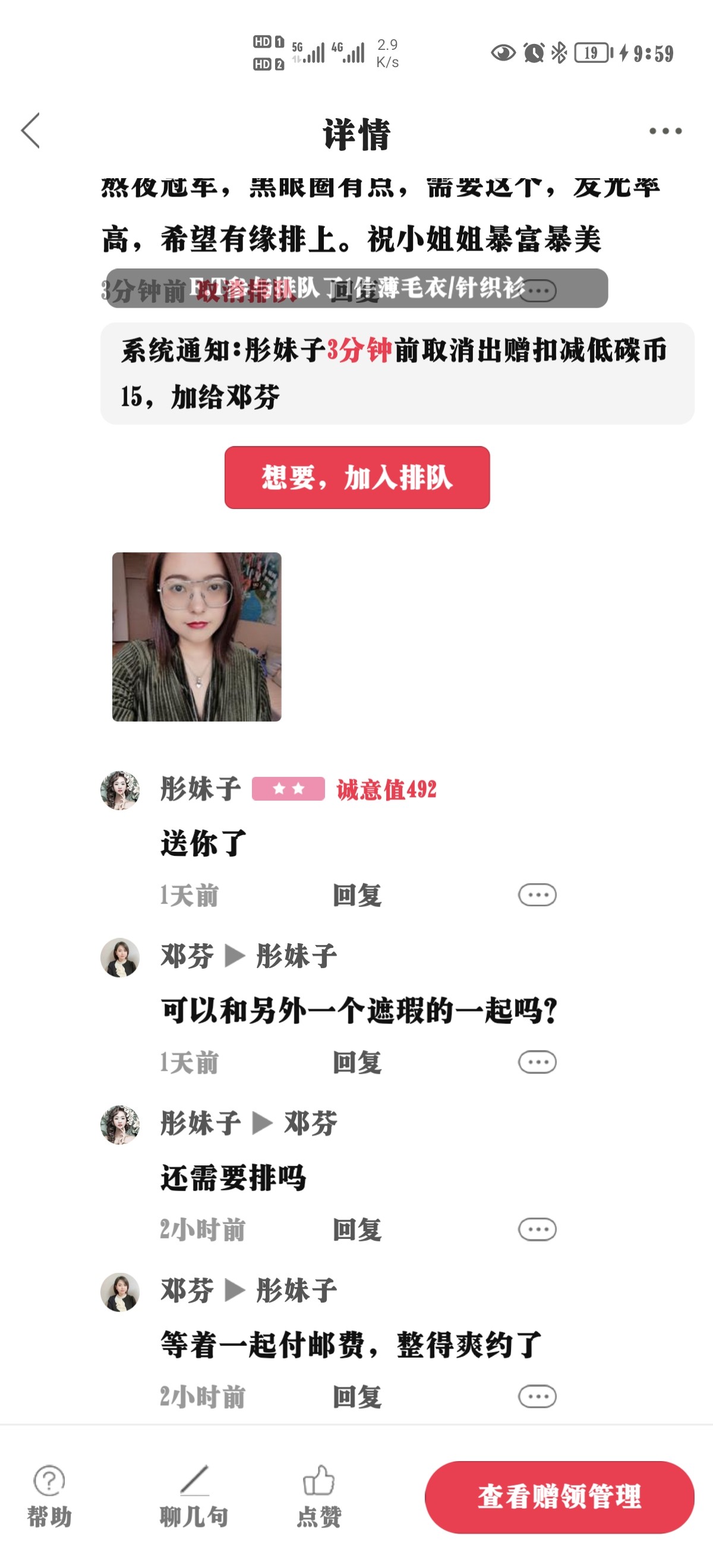Like this post with 点赞
713x1568 pixels.
pos(318,1496)
